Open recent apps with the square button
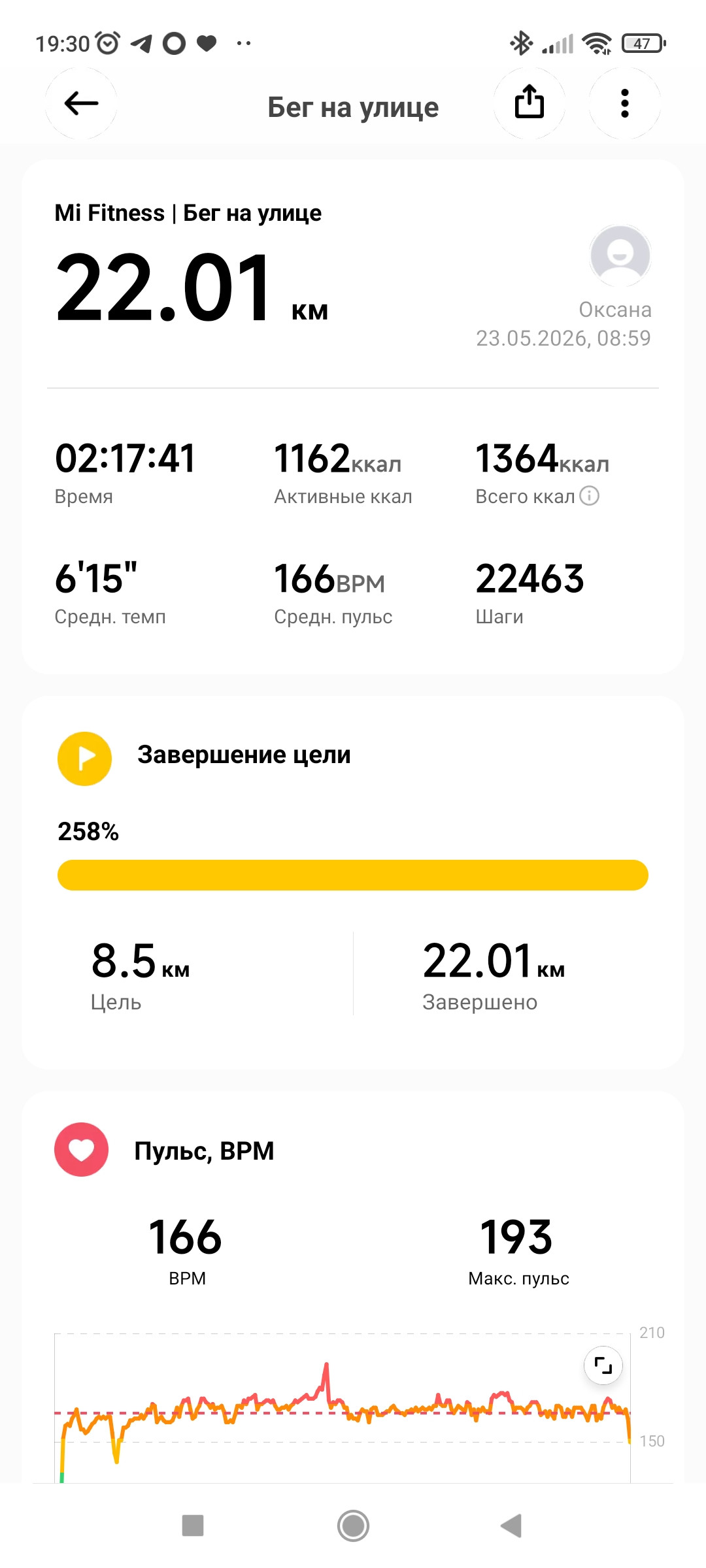706x1568 pixels. point(193,1526)
